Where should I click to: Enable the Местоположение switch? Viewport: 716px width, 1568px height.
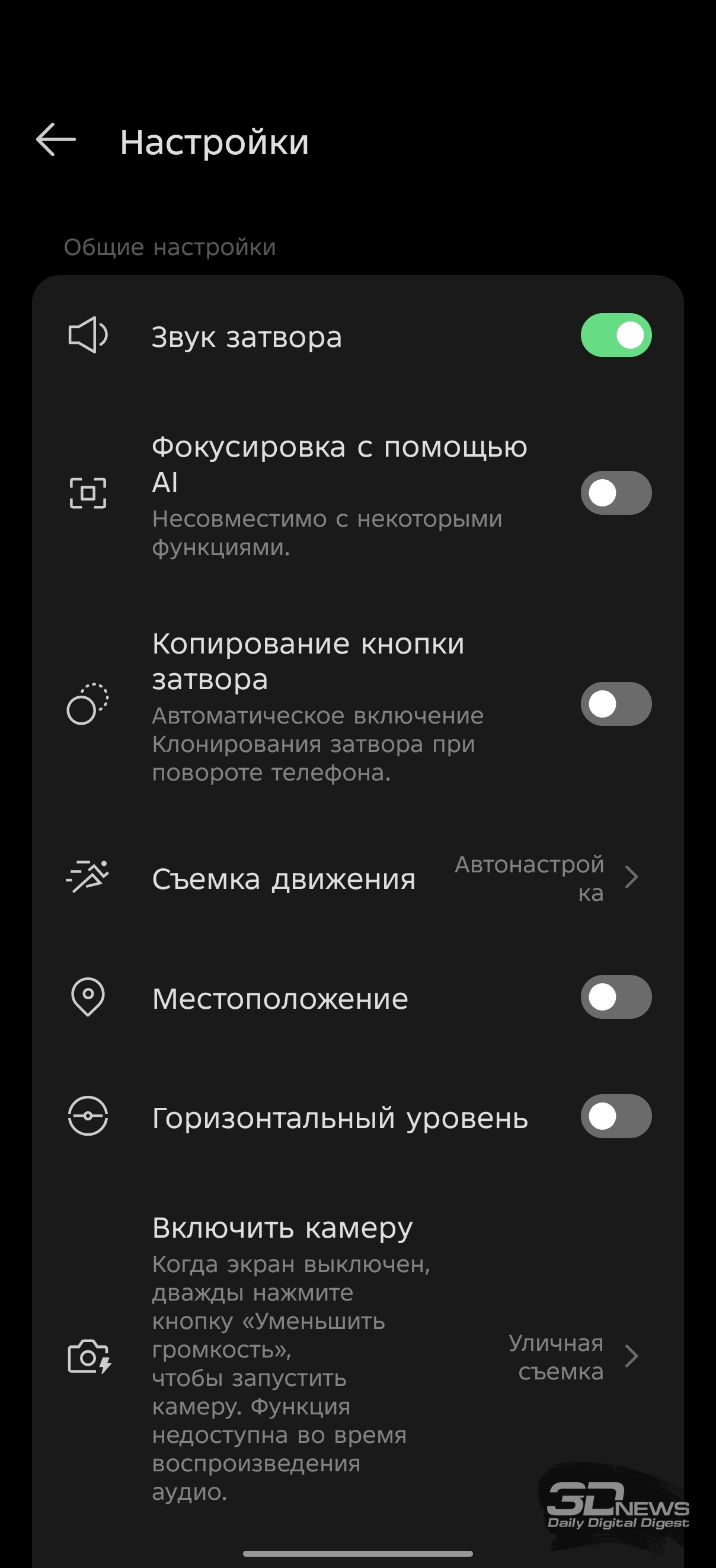click(x=616, y=997)
